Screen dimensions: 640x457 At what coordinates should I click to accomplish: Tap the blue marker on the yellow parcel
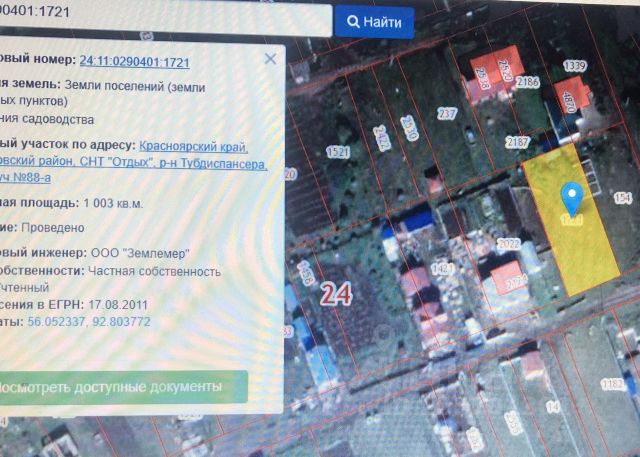pos(573,196)
